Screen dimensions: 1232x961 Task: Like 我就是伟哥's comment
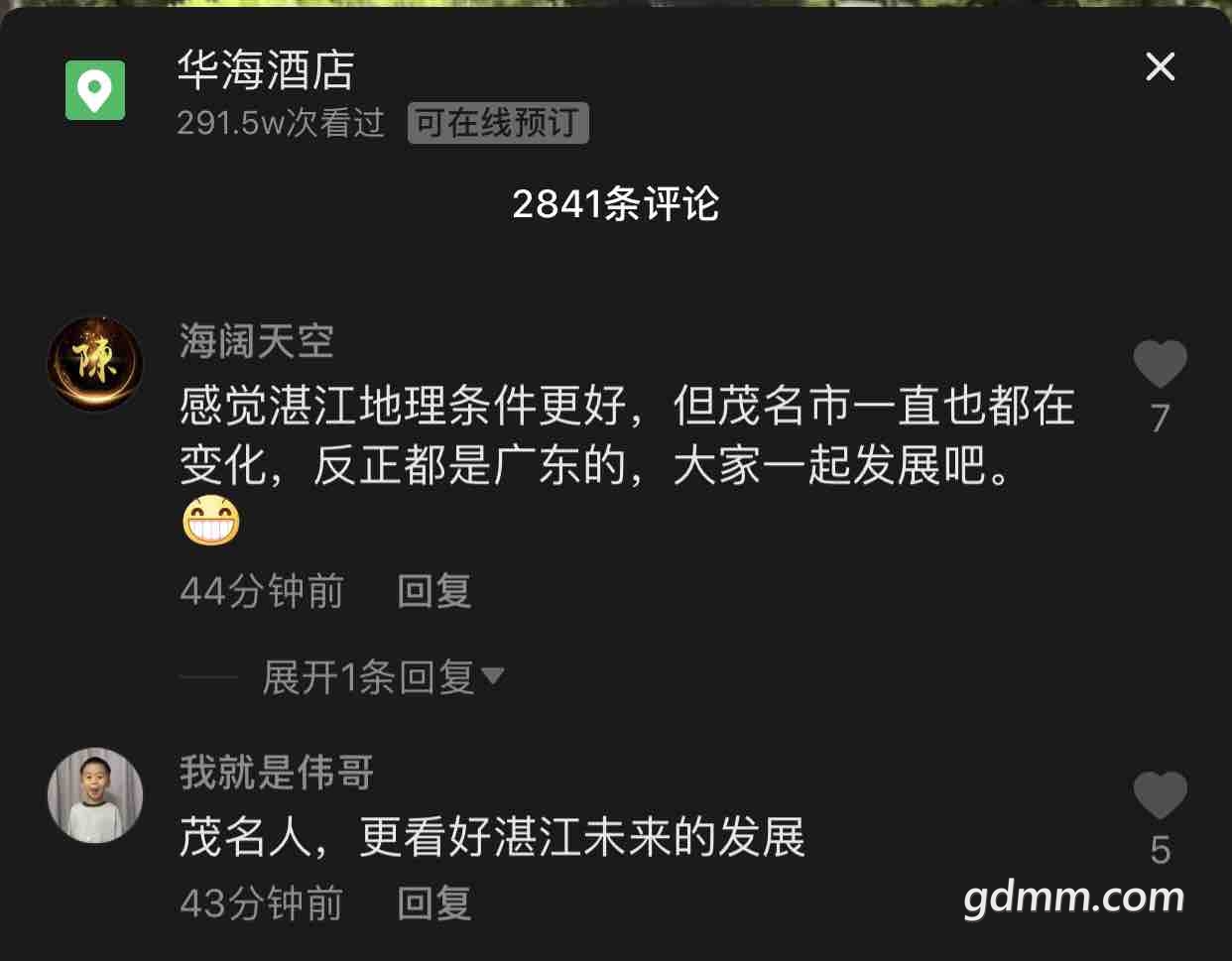point(1160,796)
